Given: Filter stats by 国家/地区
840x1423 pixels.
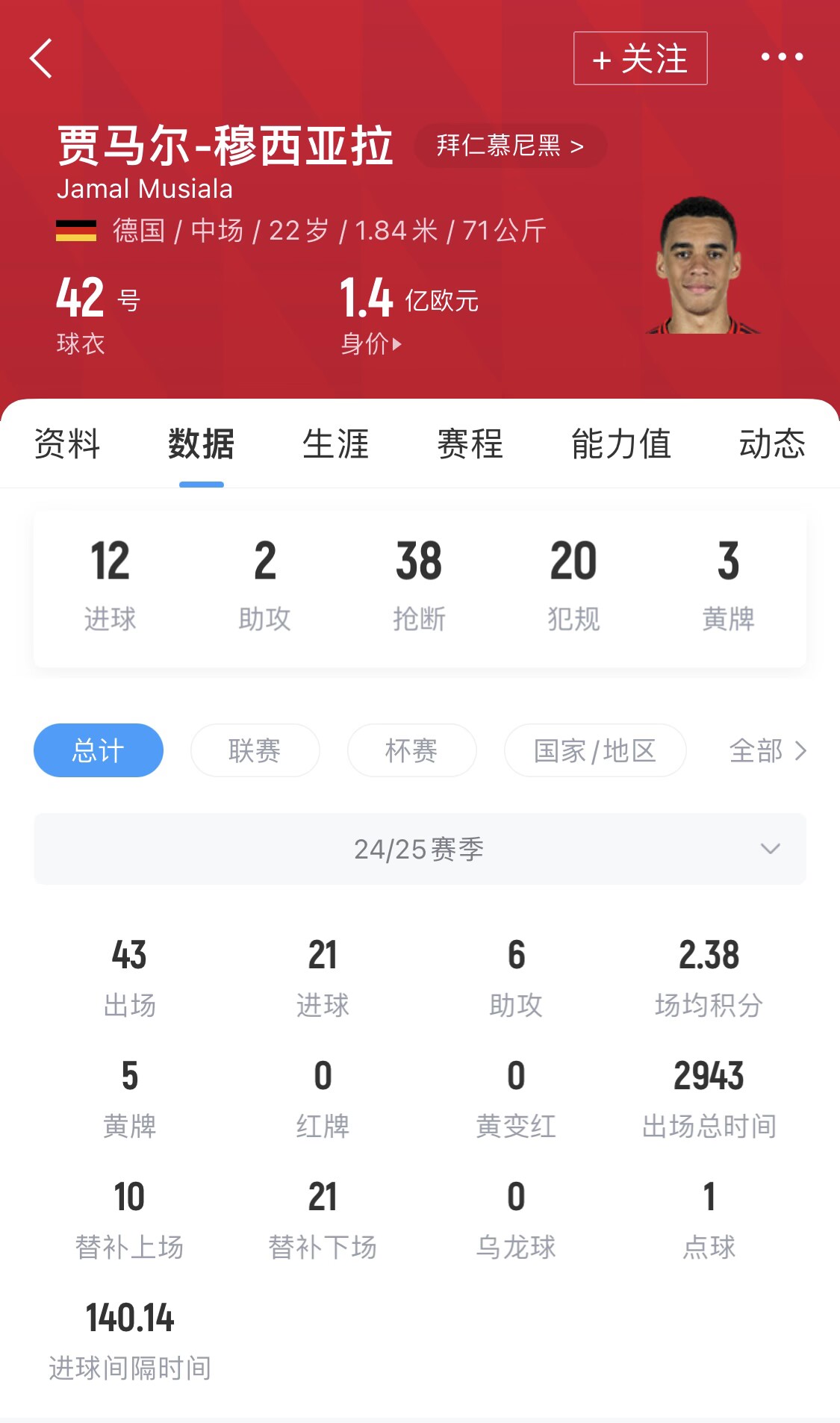Looking at the screenshot, I should tap(595, 750).
